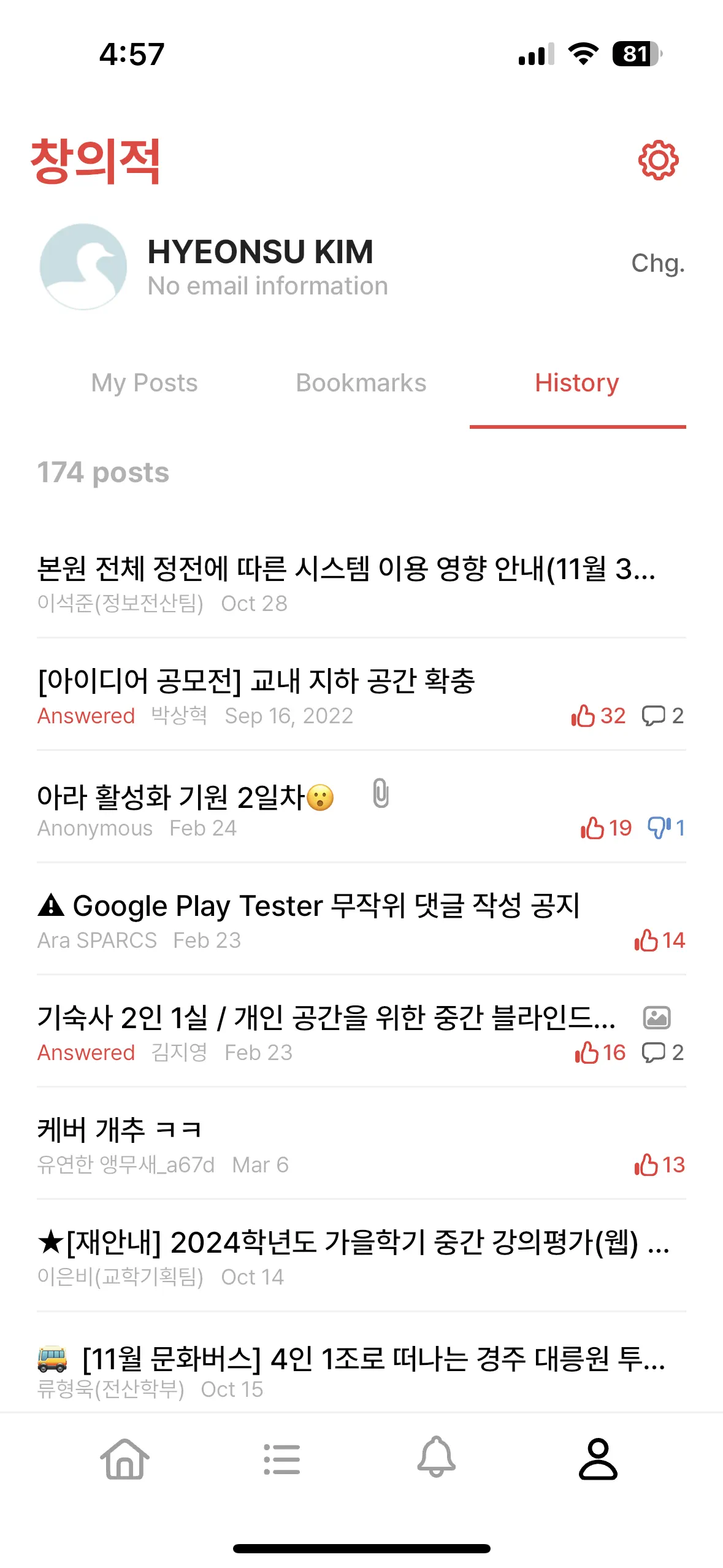Screen dimensions: 723x1568
Task: Open the 아라 활성화 기원 2일차 post
Action: (x=361, y=809)
